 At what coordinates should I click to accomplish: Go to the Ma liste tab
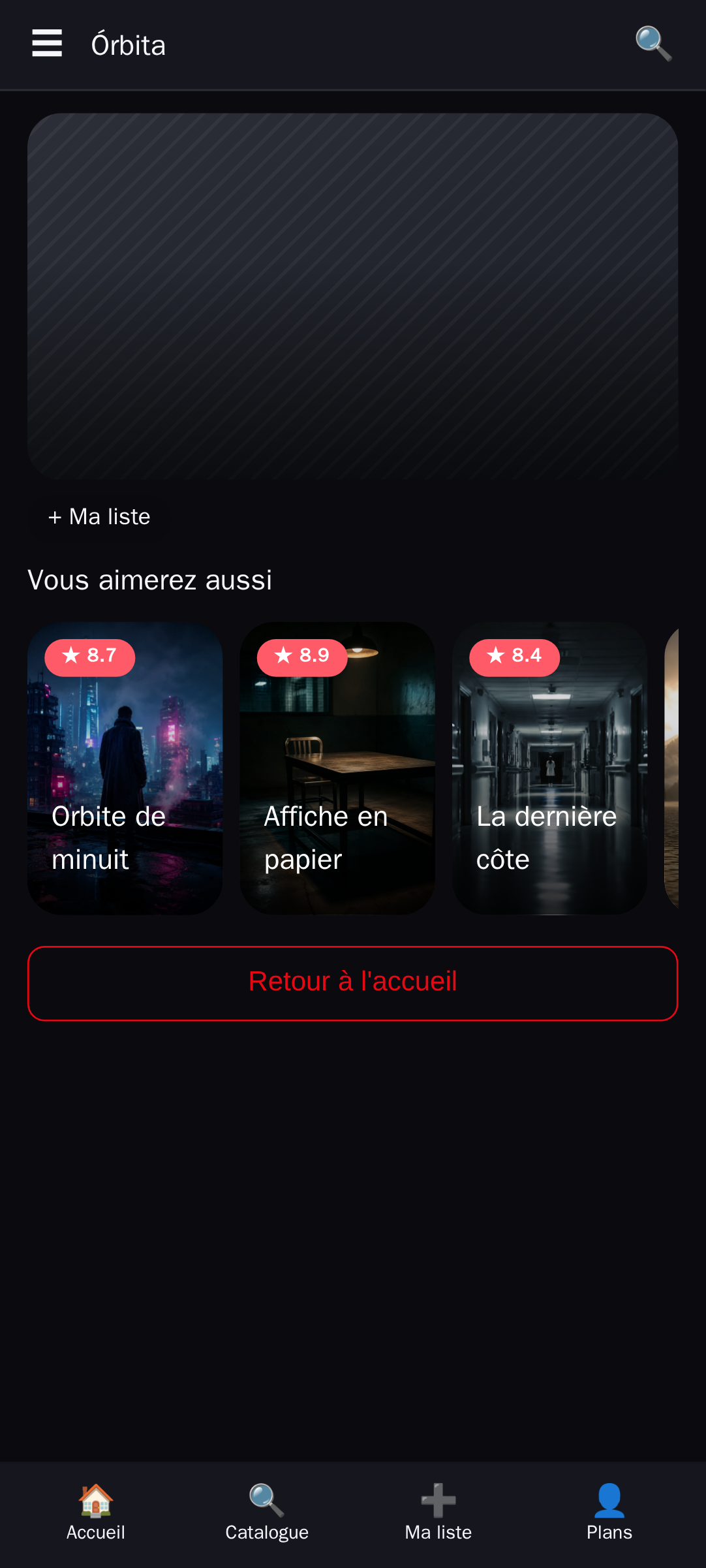click(x=438, y=1513)
